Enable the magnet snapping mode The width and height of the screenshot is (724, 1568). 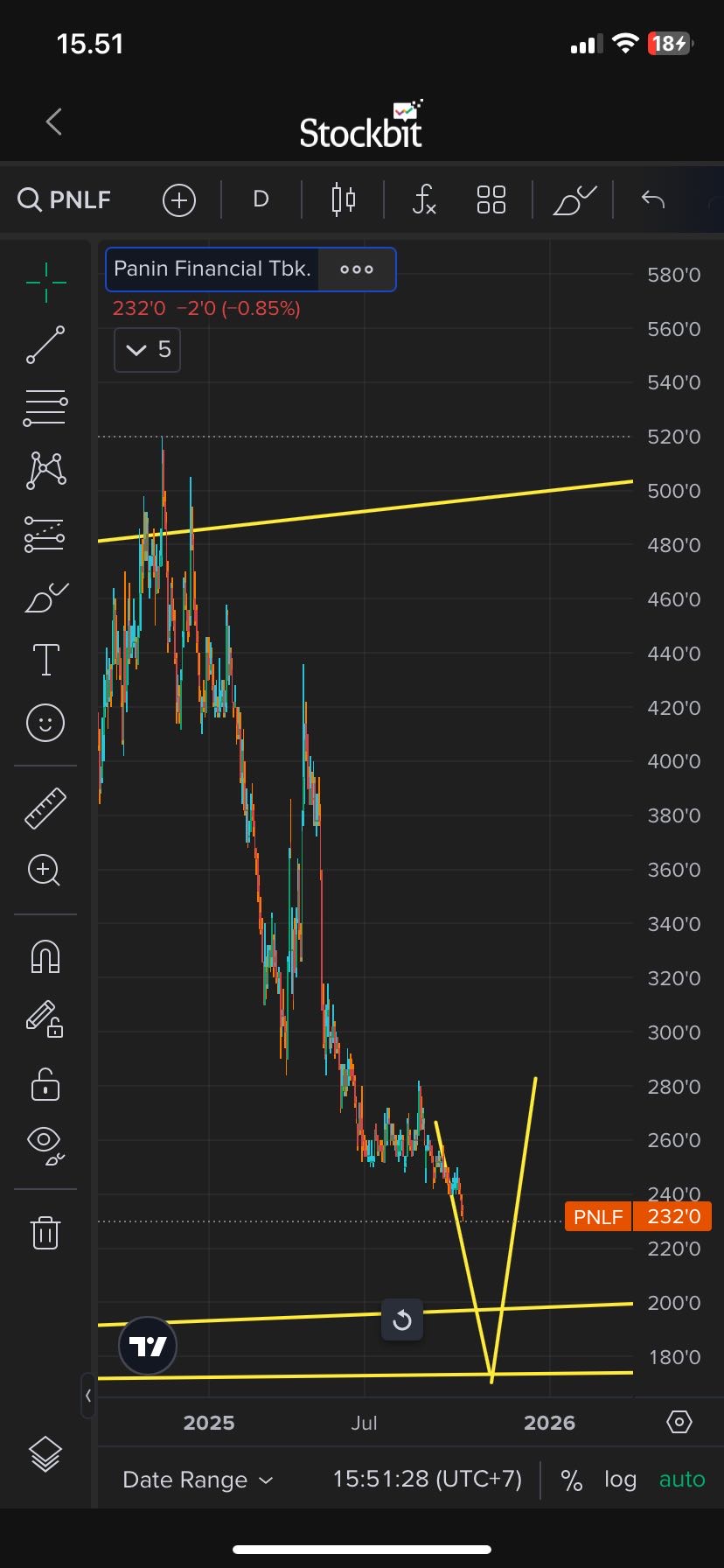[45, 955]
